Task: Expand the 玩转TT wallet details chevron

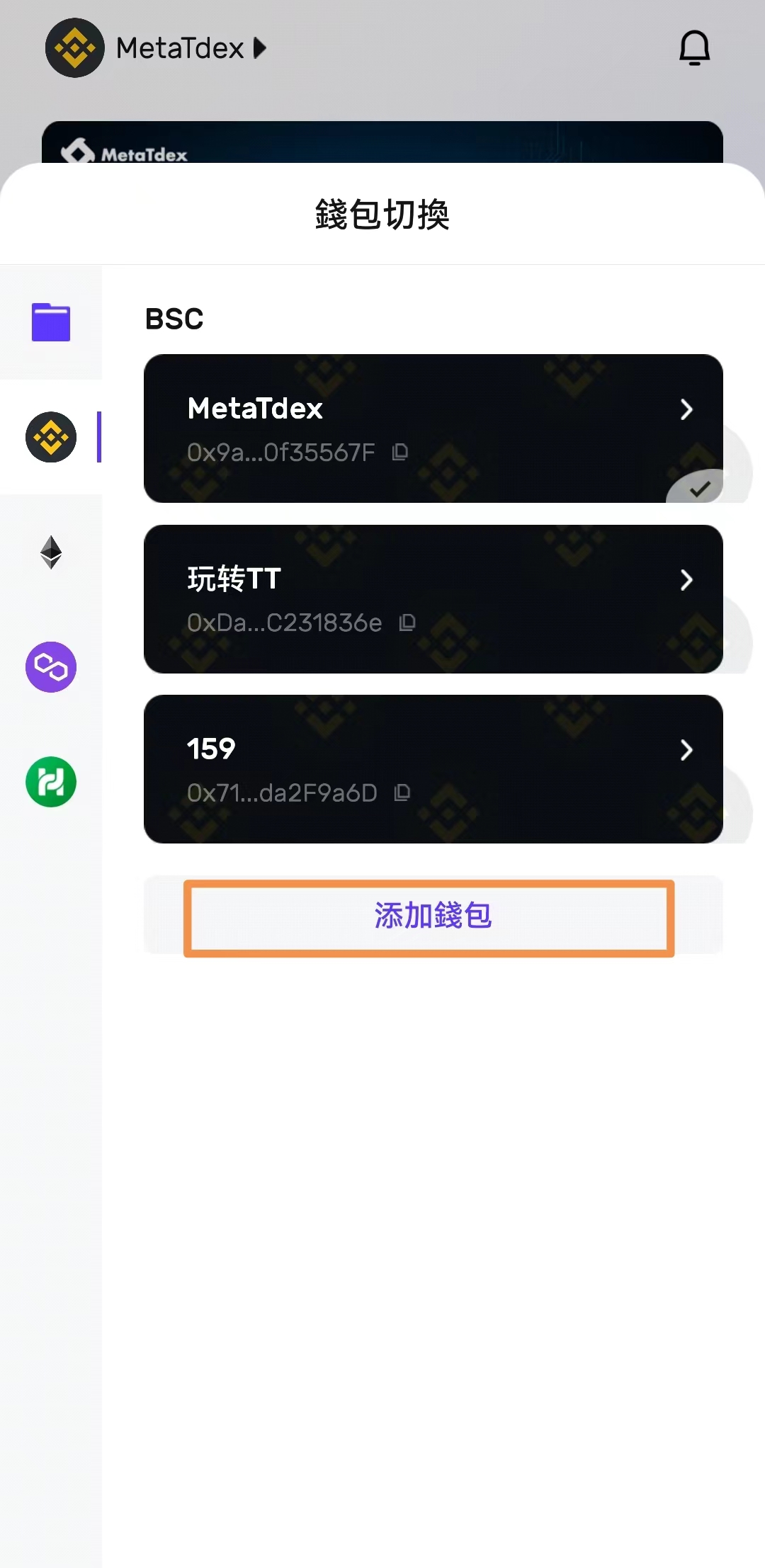Action: pyautogui.click(x=686, y=579)
